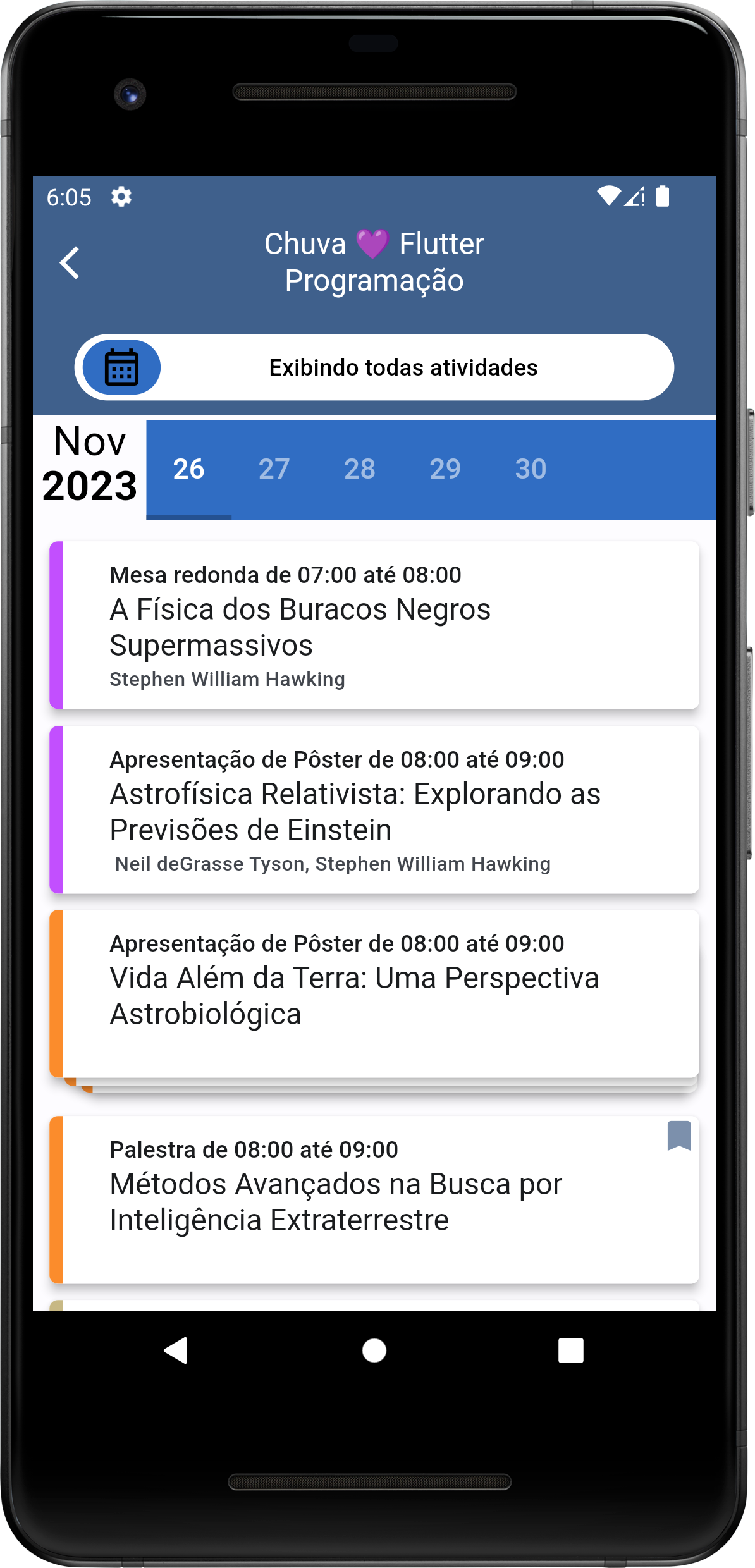The height and width of the screenshot is (1568, 755).
Task: Open Vida Além da Terra activity card
Action: 374,994
